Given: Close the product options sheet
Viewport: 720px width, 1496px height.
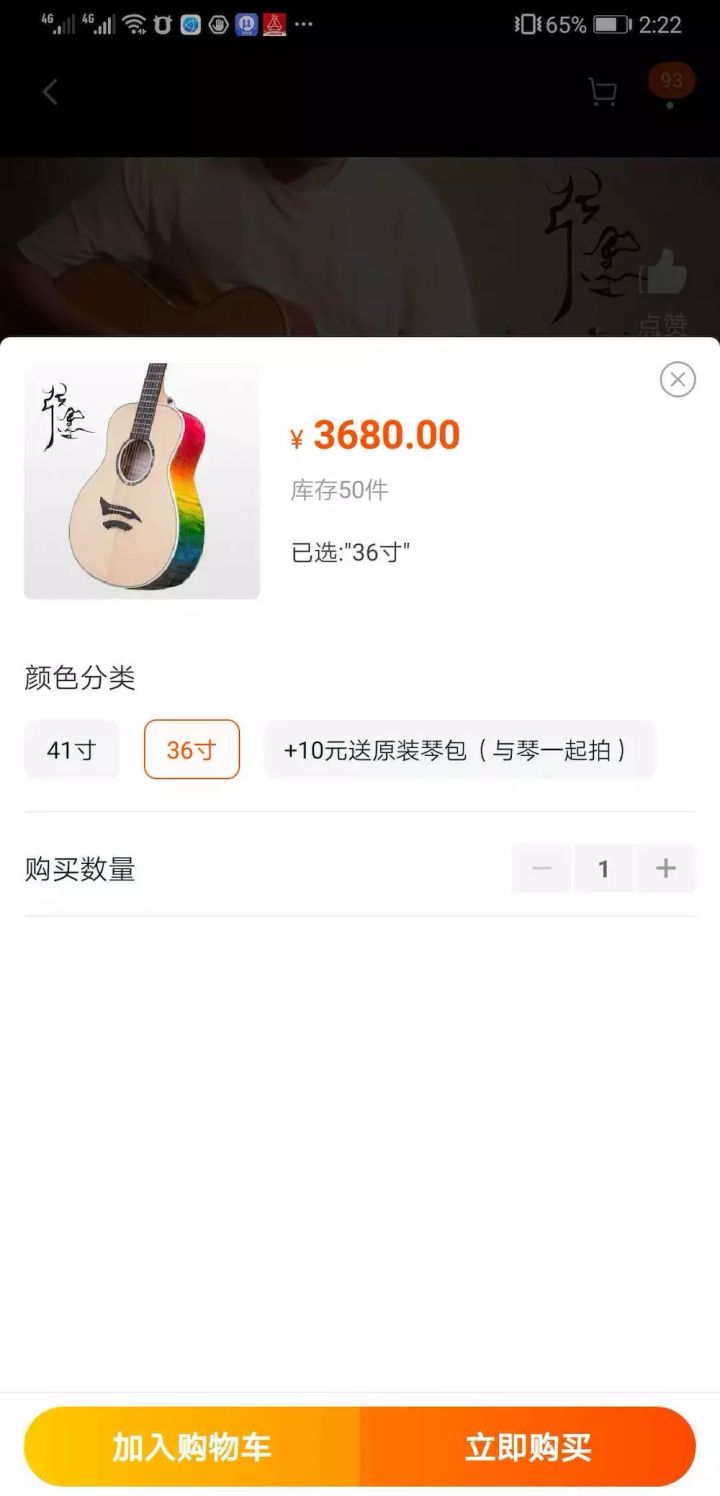Looking at the screenshot, I should click(678, 380).
